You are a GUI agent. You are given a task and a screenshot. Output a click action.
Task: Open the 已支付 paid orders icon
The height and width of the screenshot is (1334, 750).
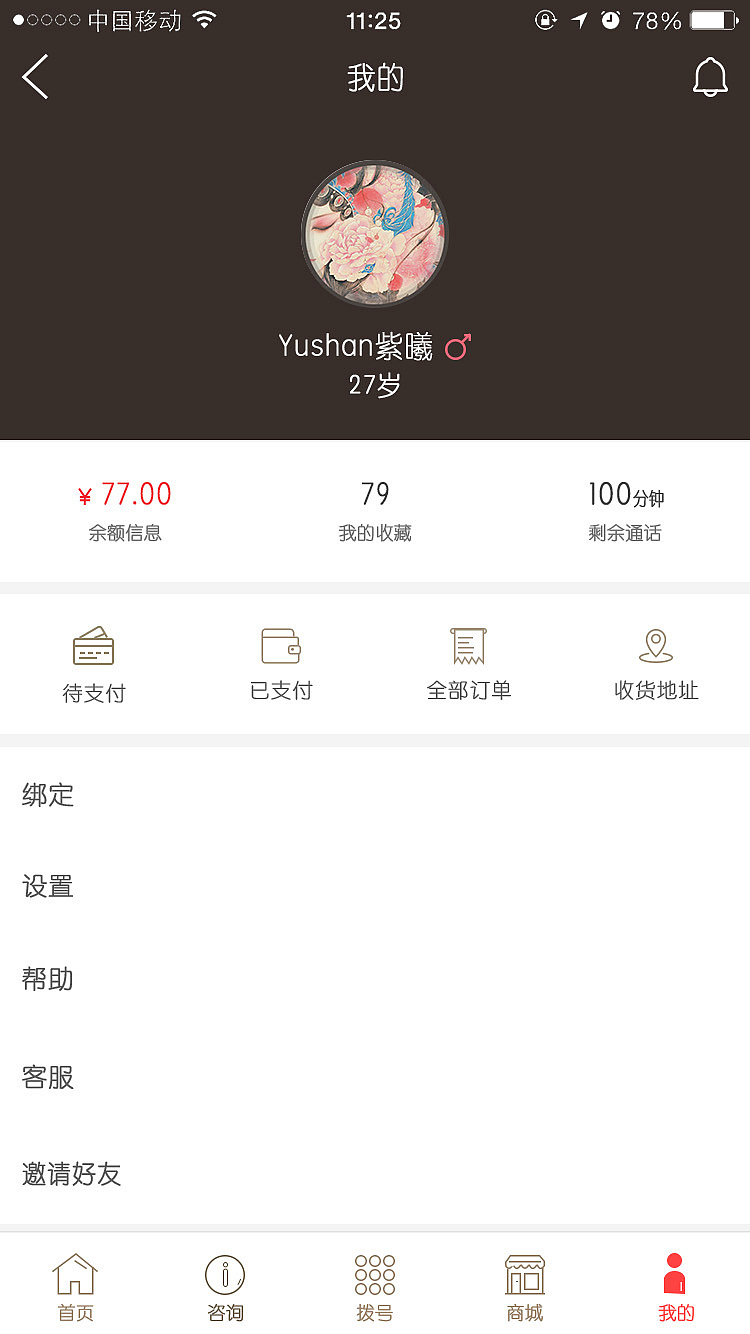point(281,662)
